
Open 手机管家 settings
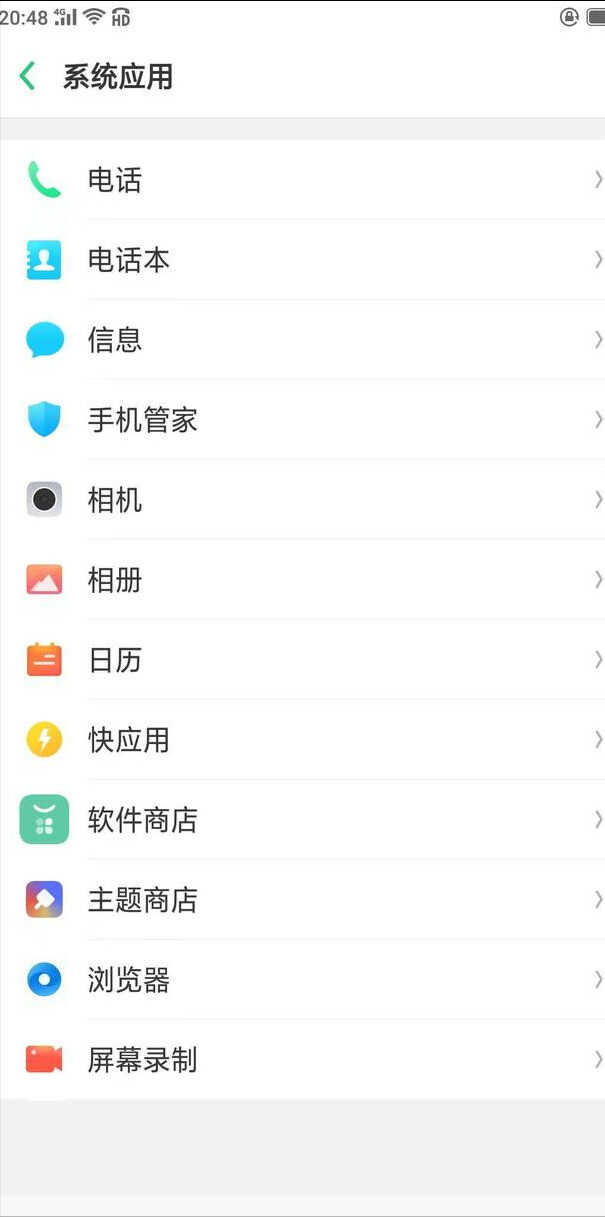pos(302,420)
